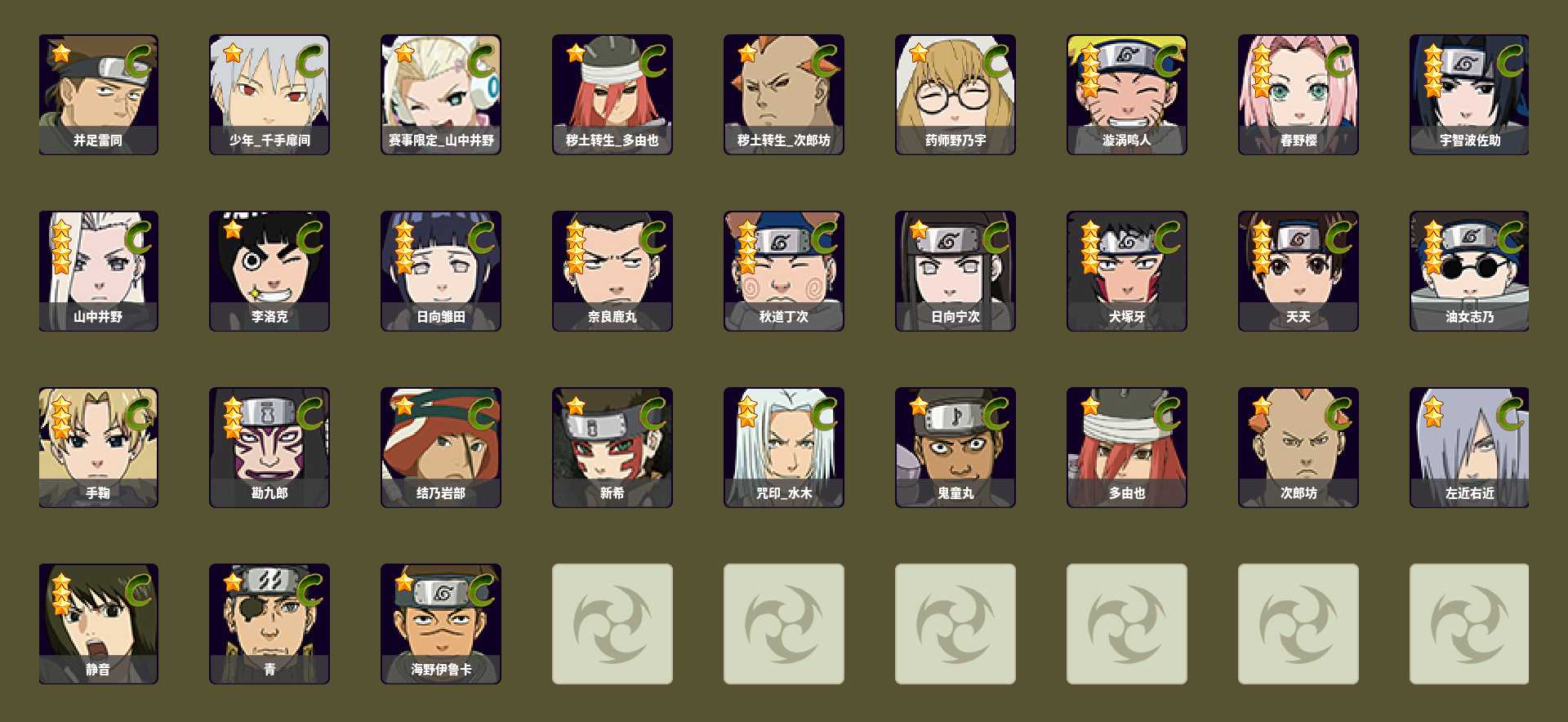Select the 左近右近 card
Viewport: 1568px width, 722px height.
(1469, 447)
